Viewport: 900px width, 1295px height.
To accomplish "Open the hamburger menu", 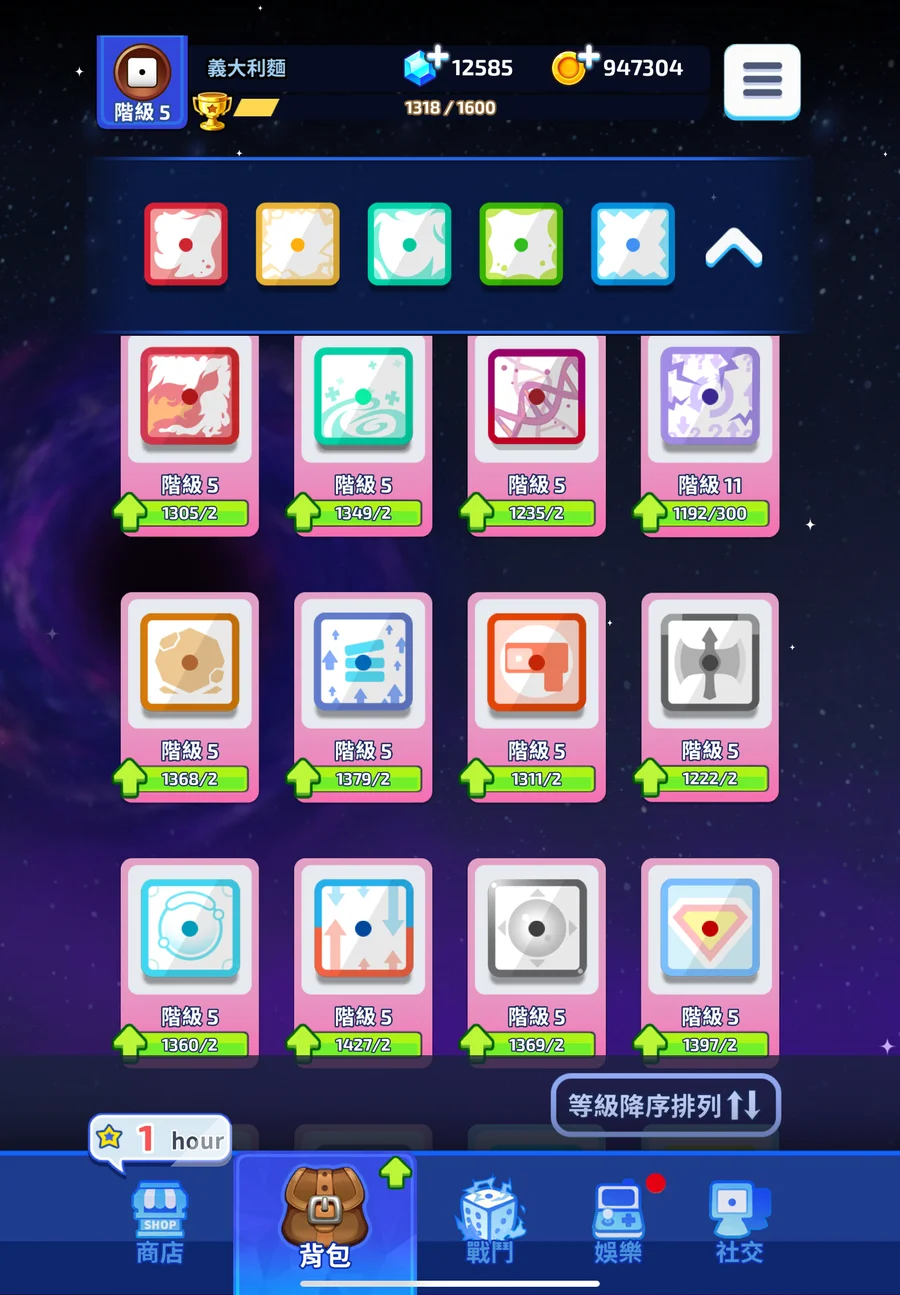I will [761, 81].
